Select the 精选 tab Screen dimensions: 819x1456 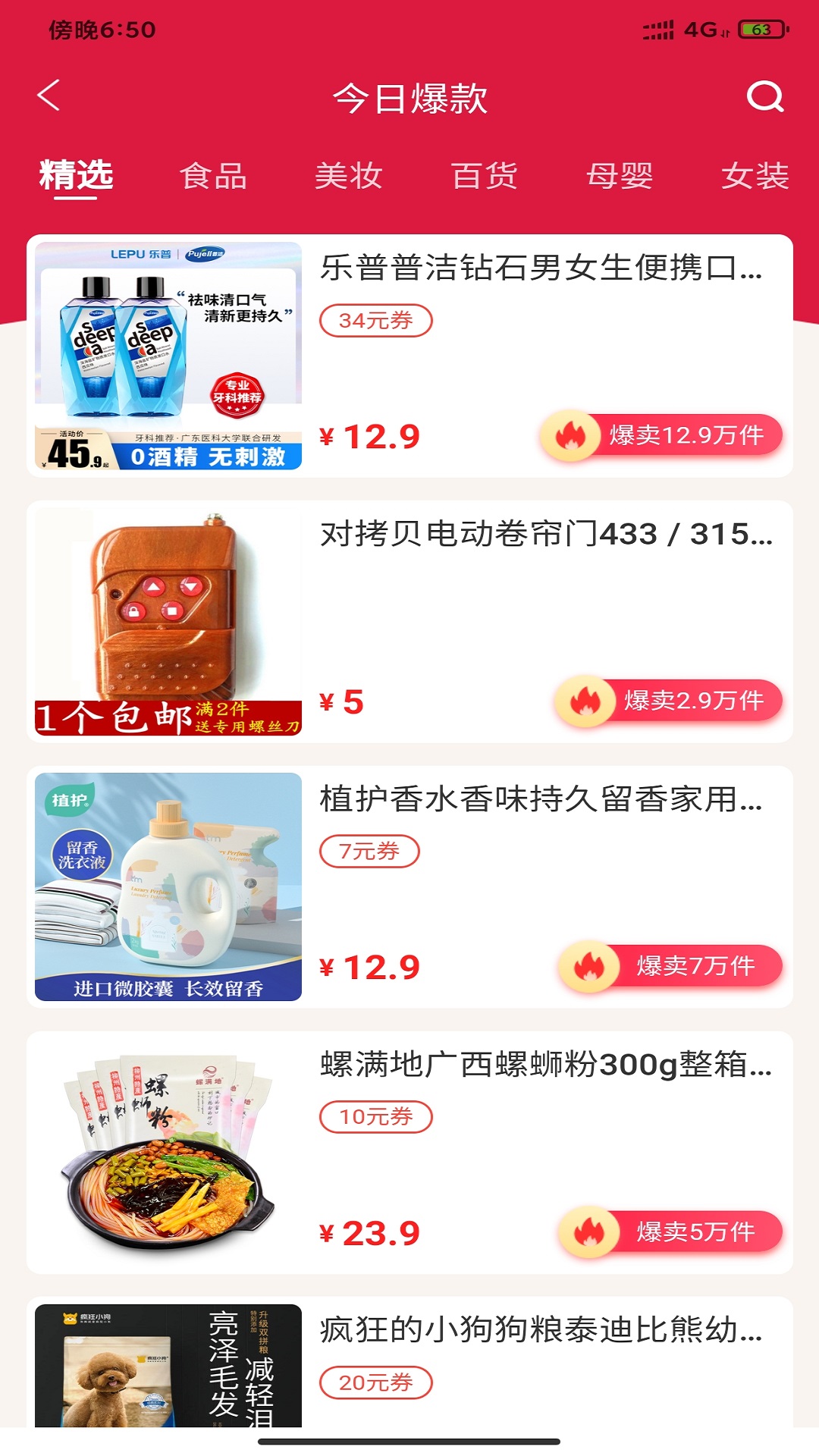[76, 176]
